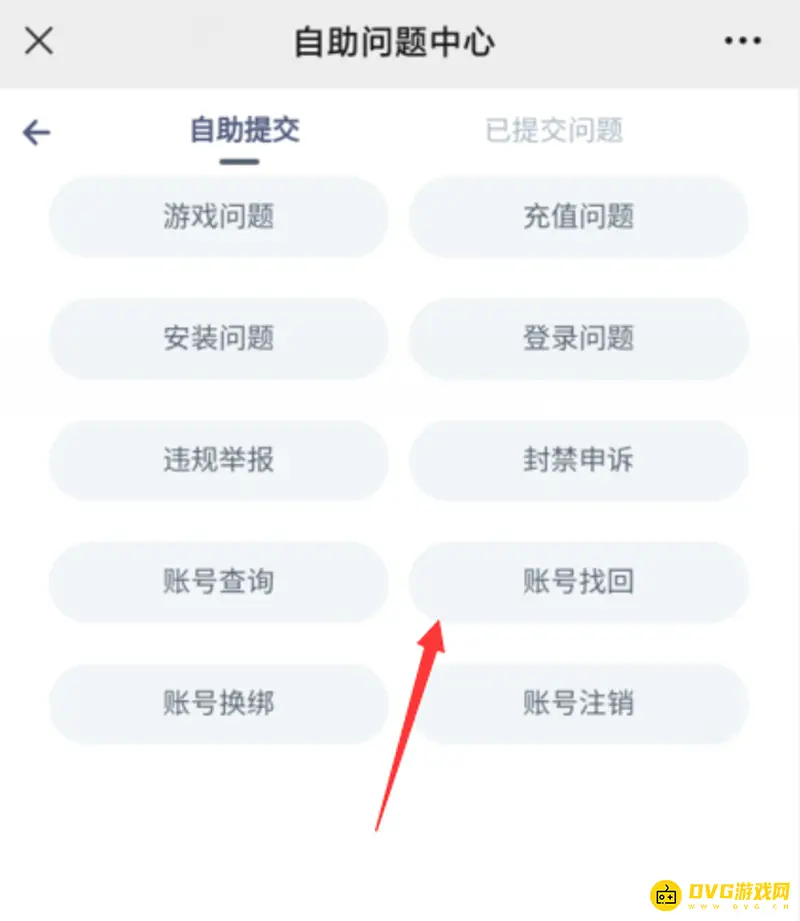Tap the back arrow to return
This screenshot has height=921, width=800.
coord(36,132)
